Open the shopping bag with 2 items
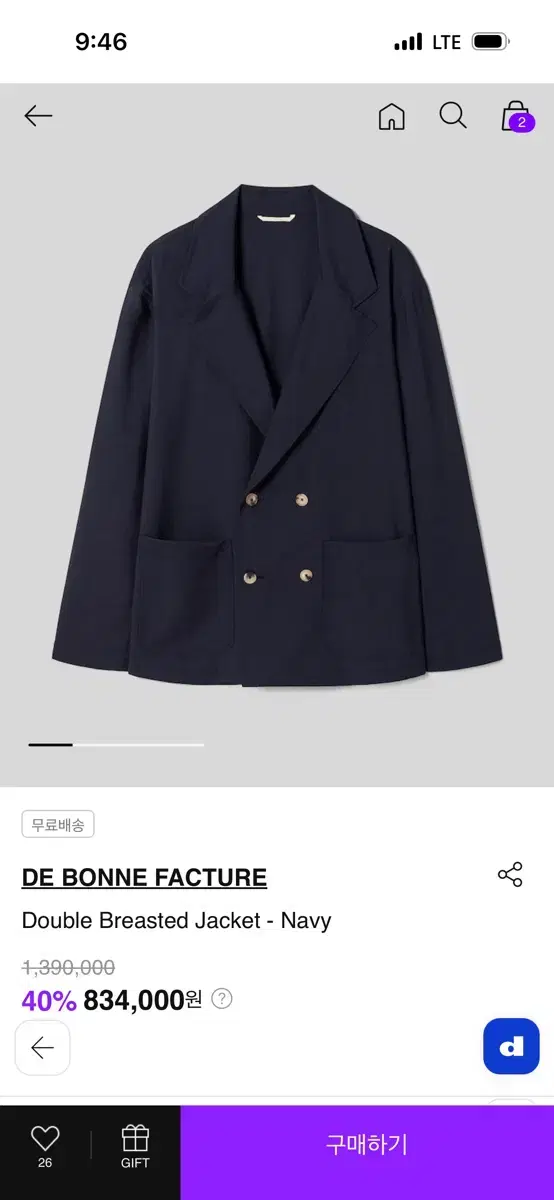This screenshot has height=1200, width=554. pos(516,116)
